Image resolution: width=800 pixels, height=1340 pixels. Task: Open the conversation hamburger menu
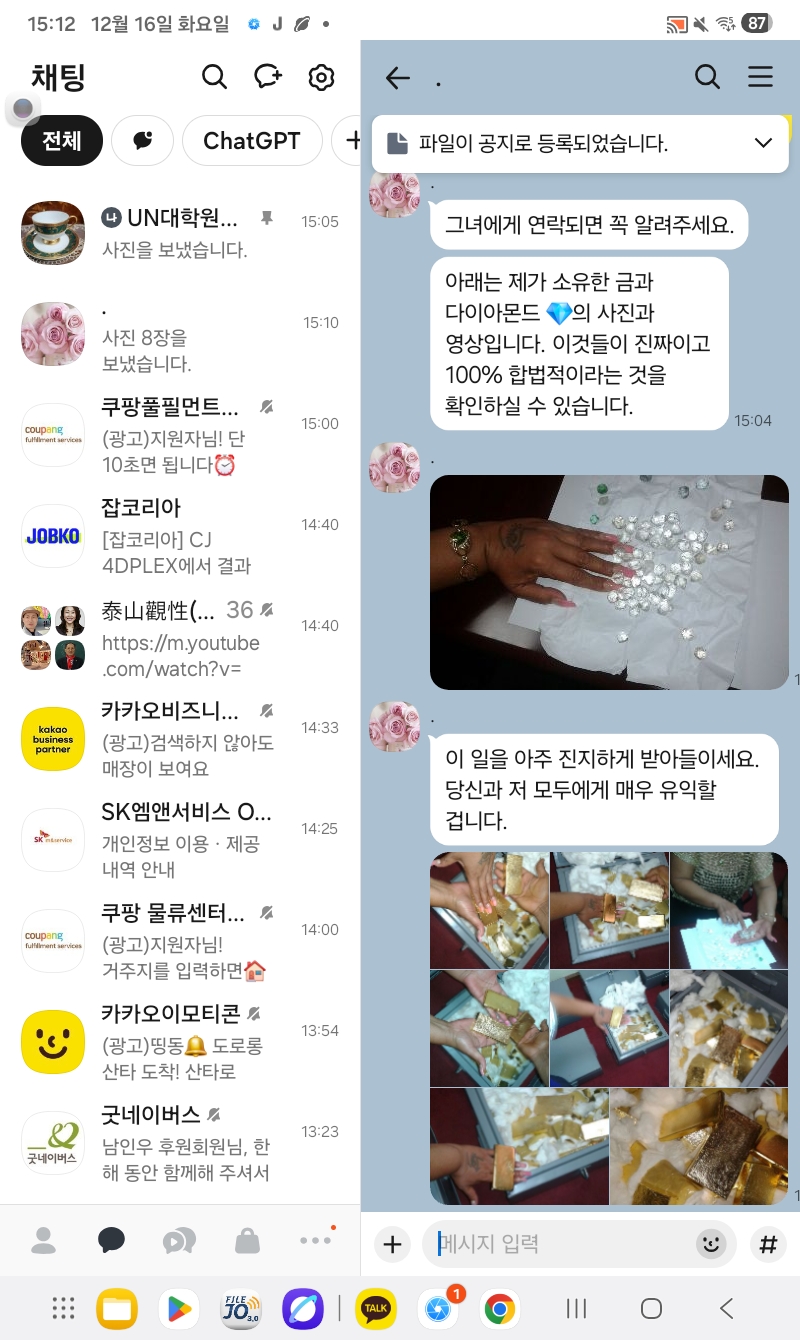point(761,77)
